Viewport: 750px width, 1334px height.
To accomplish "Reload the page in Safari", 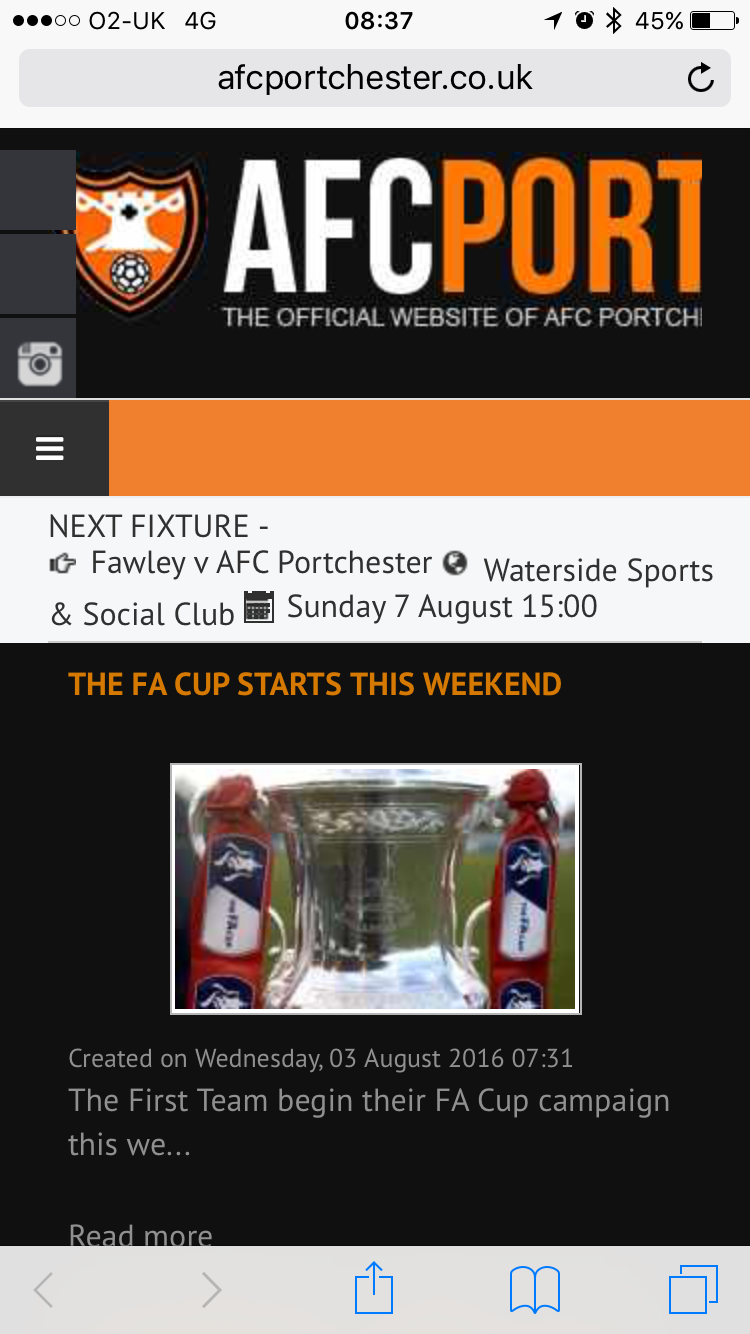I will 701,78.
